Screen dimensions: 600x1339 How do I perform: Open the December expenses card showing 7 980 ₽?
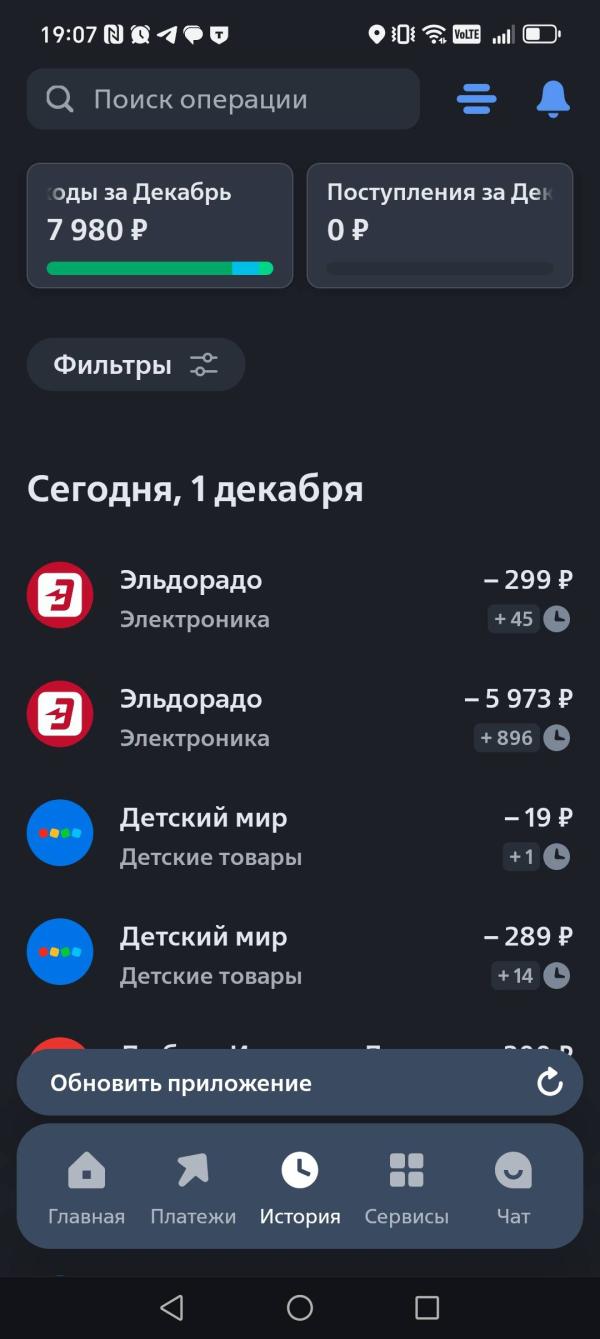pyautogui.click(x=160, y=226)
